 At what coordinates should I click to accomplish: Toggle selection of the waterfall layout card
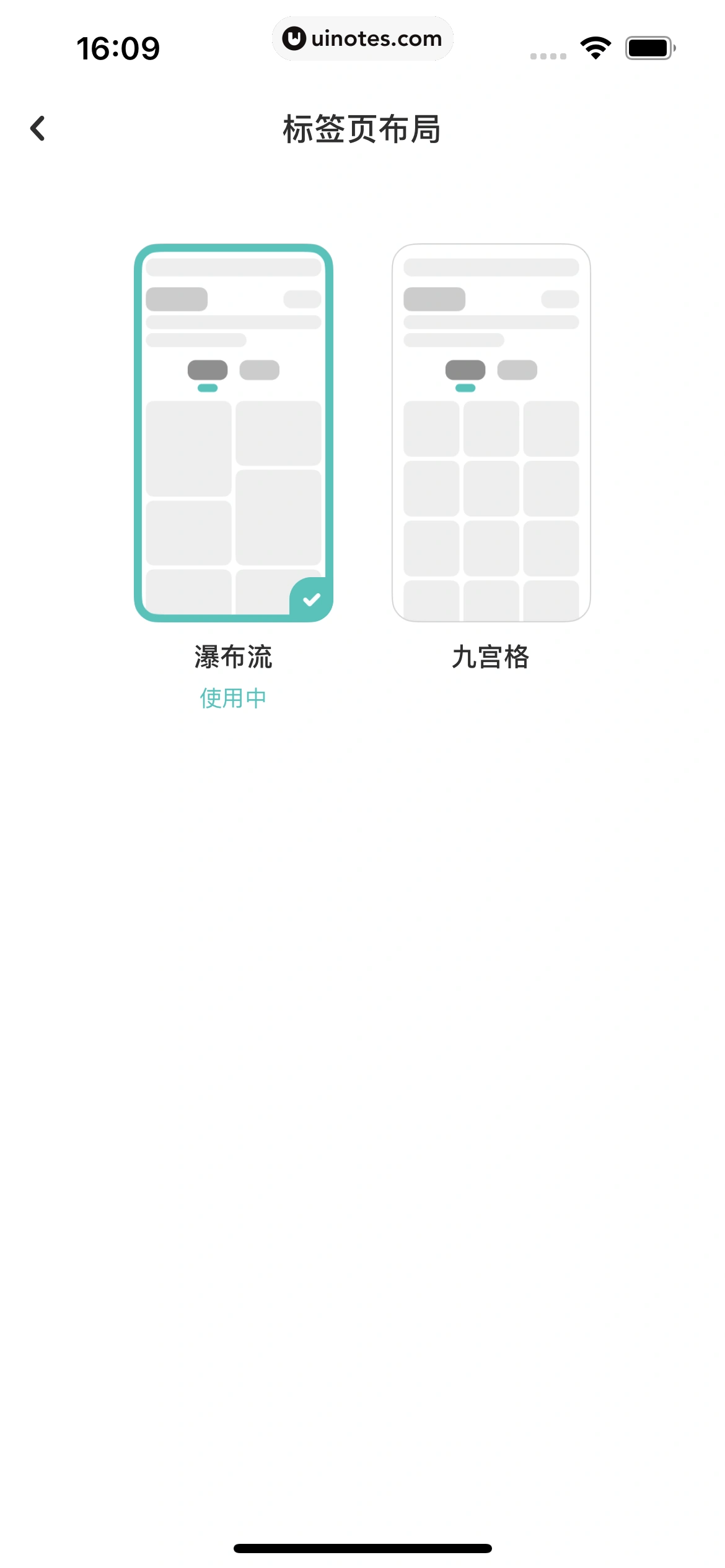coord(234,433)
